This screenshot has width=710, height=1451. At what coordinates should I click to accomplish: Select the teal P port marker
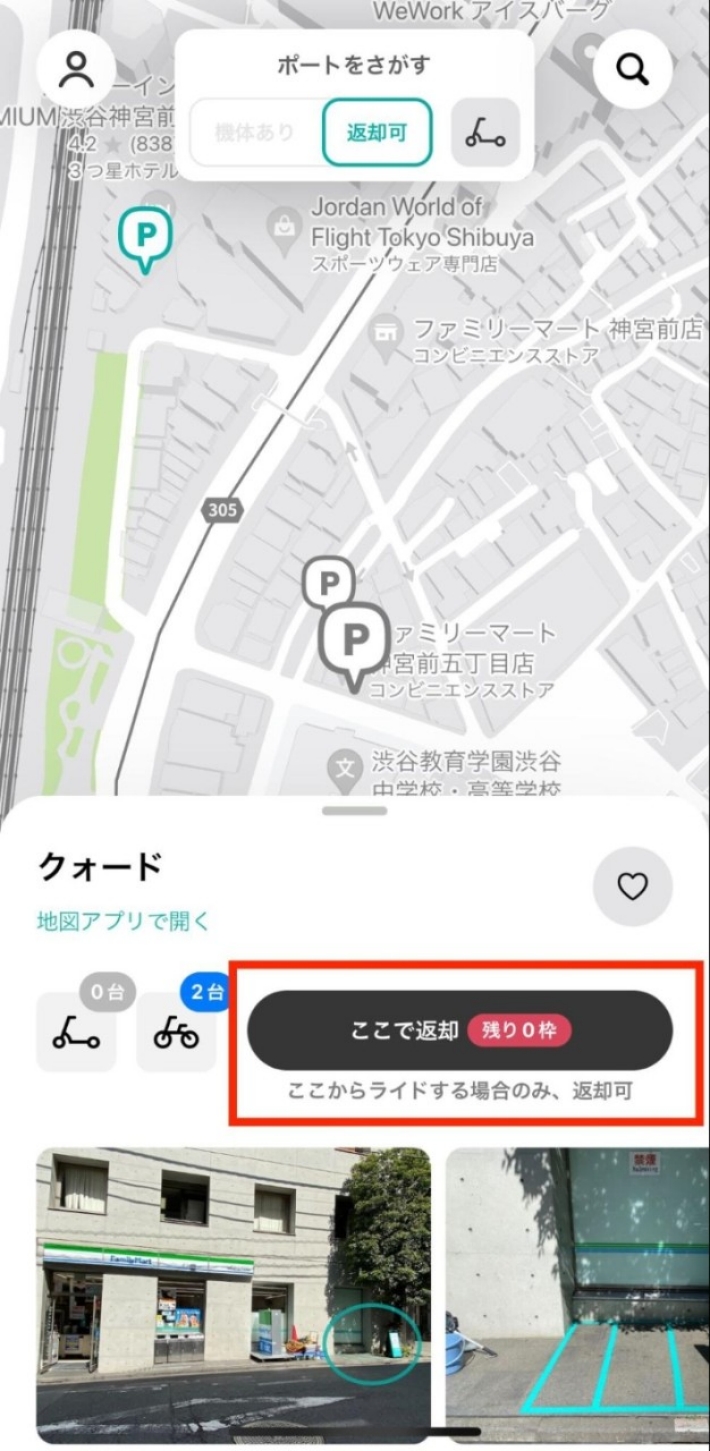point(146,237)
